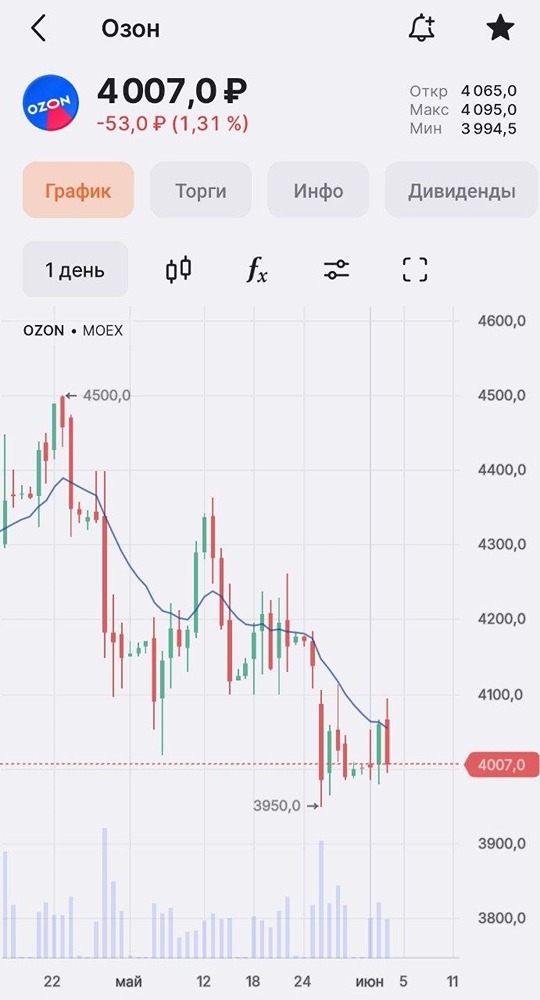Toggle the favorite star for Озон
This screenshot has height=1000, width=540.
500,28
